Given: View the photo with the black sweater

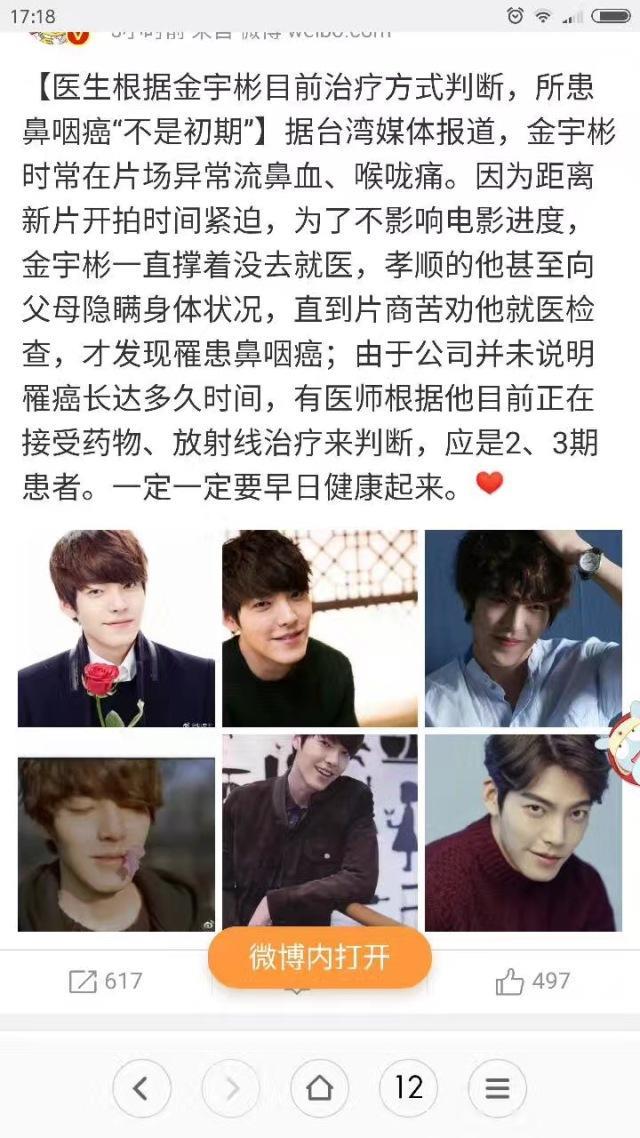Looking at the screenshot, I should click(x=319, y=629).
